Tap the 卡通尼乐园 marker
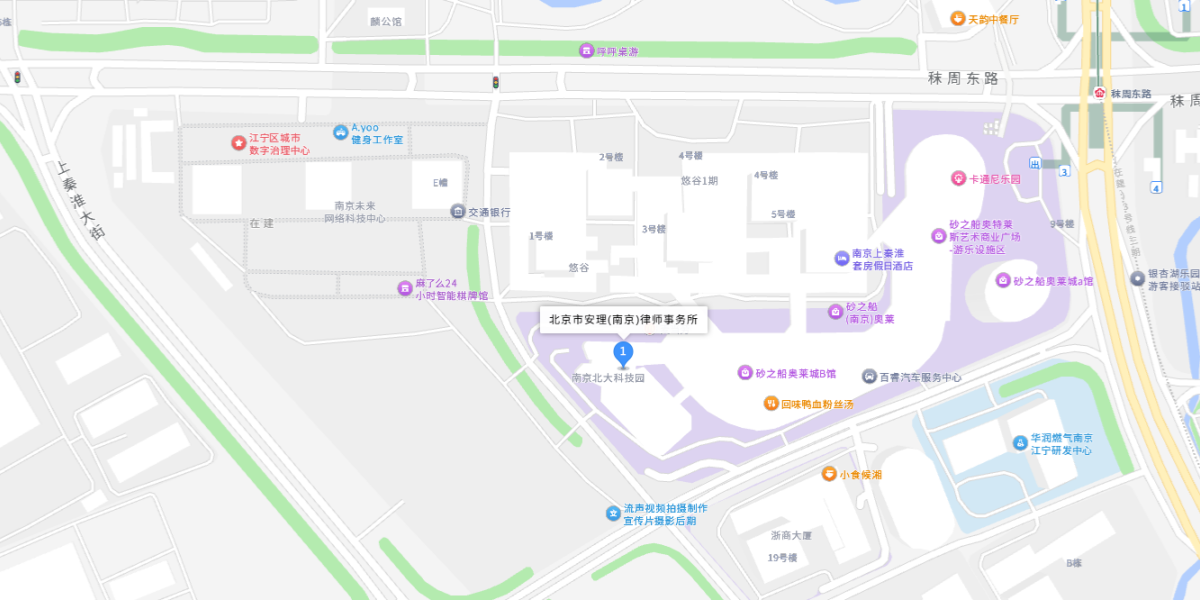Image resolution: width=1200 pixels, height=600 pixels. tap(958, 179)
